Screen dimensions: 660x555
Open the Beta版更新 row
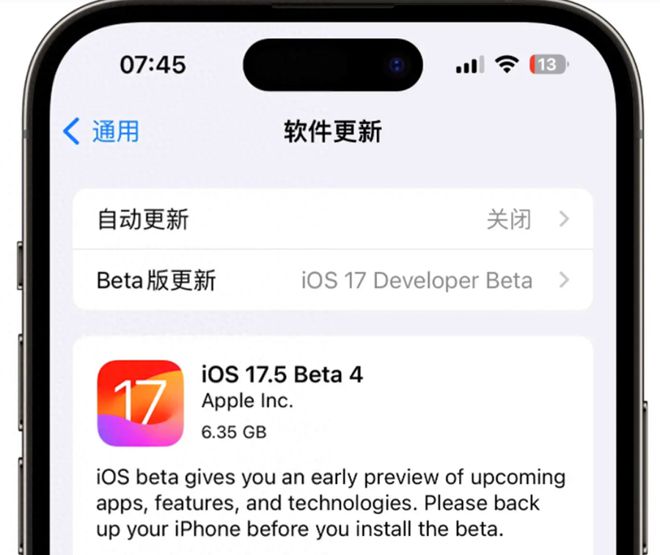point(332,280)
